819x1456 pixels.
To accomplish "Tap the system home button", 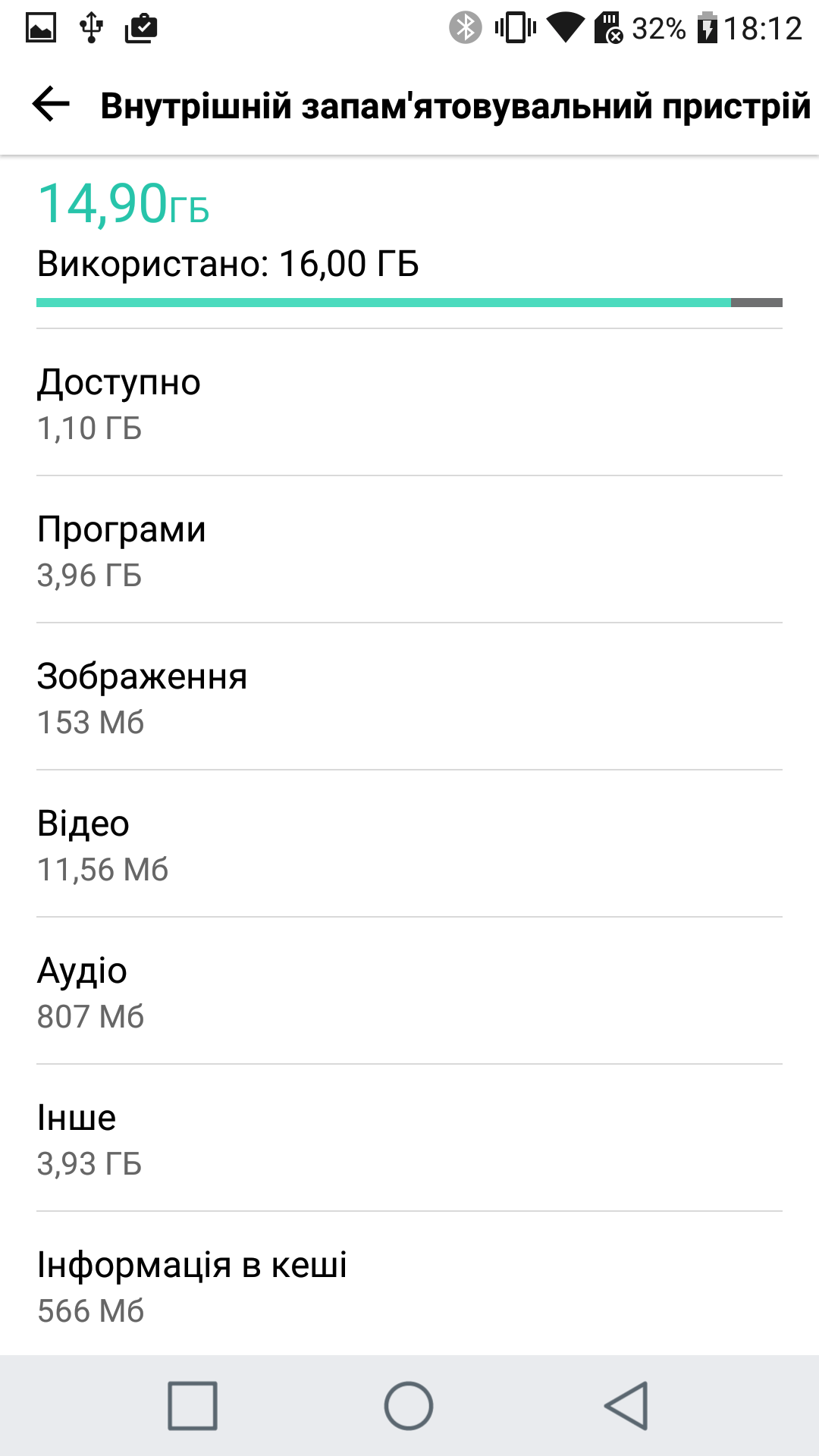I will click(409, 1405).
